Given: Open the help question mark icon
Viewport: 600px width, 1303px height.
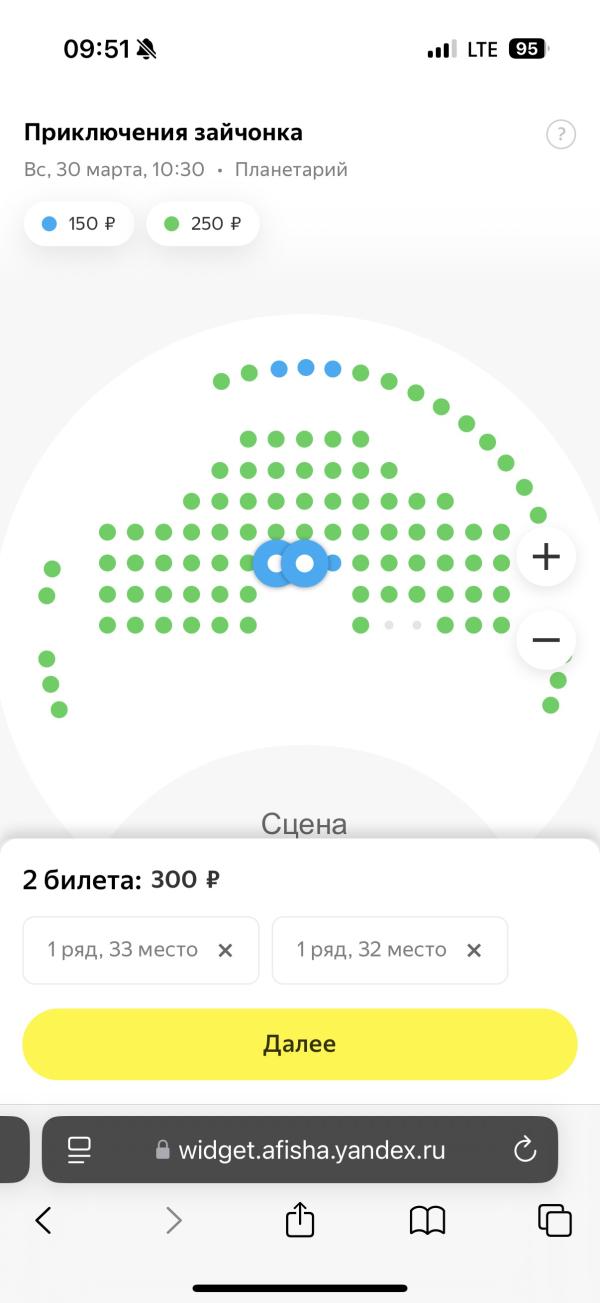Looking at the screenshot, I should [x=561, y=134].
